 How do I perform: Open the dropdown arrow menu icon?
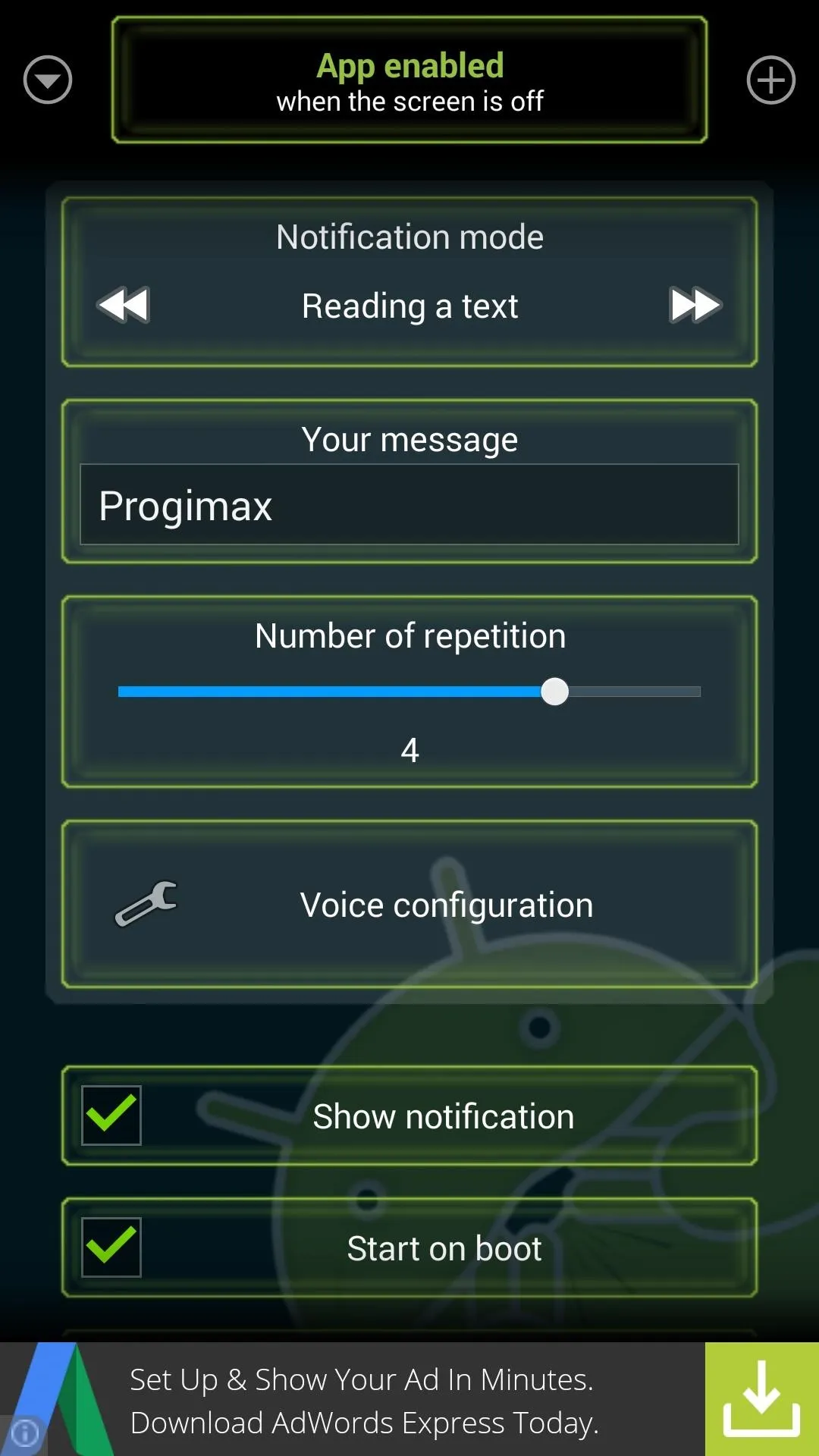pyautogui.click(x=48, y=80)
